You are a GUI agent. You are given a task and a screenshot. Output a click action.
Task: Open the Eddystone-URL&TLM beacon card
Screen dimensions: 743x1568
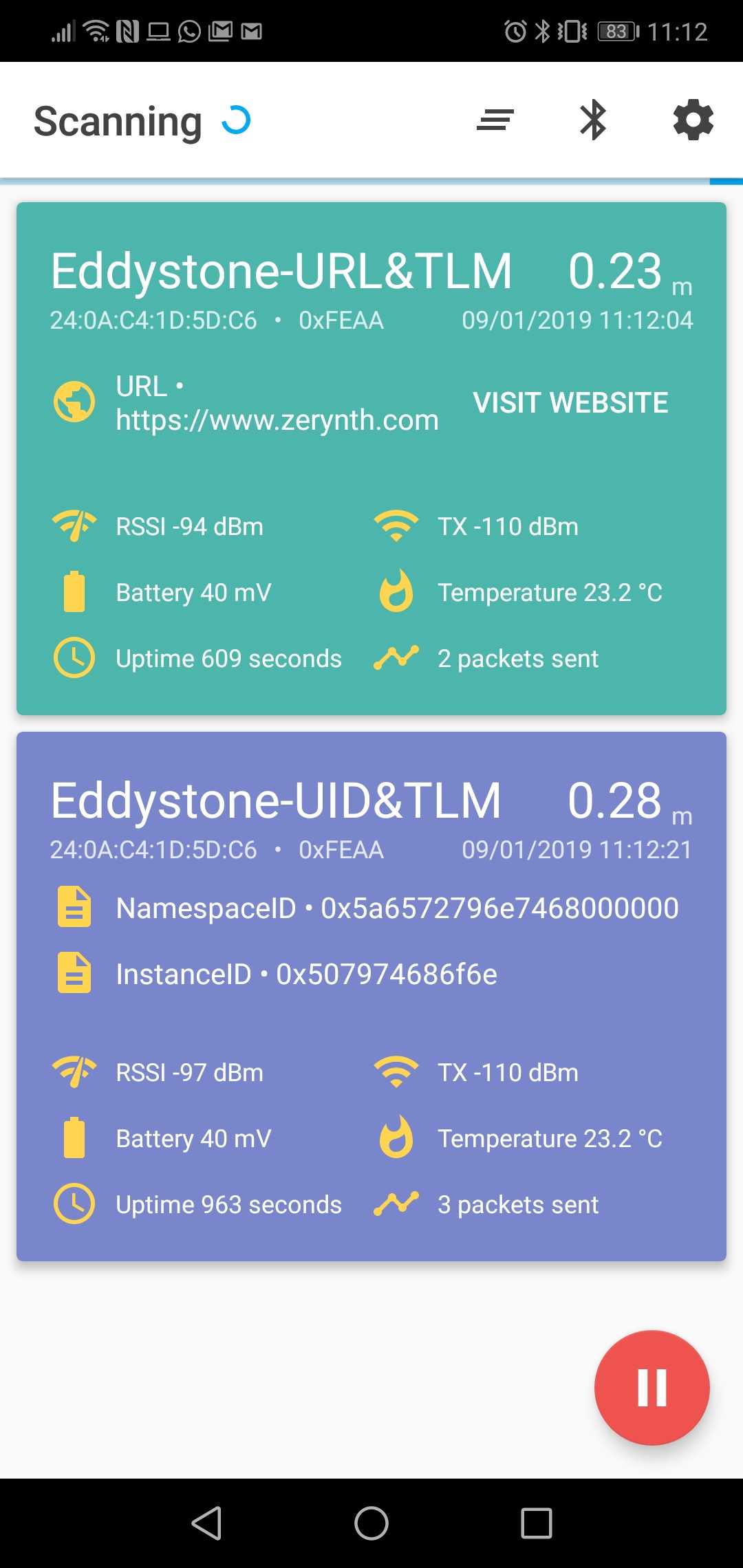(371, 459)
